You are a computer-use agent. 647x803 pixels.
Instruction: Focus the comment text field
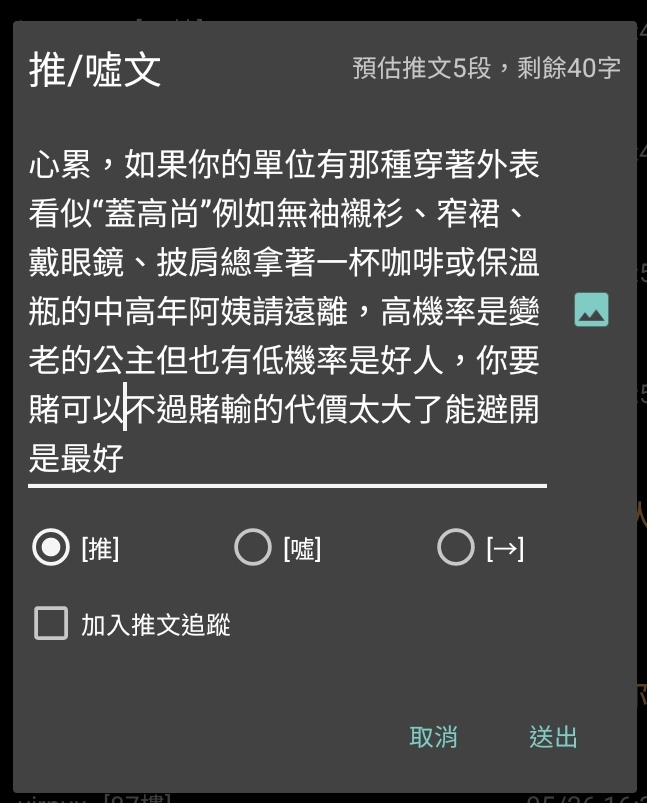(286, 310)
